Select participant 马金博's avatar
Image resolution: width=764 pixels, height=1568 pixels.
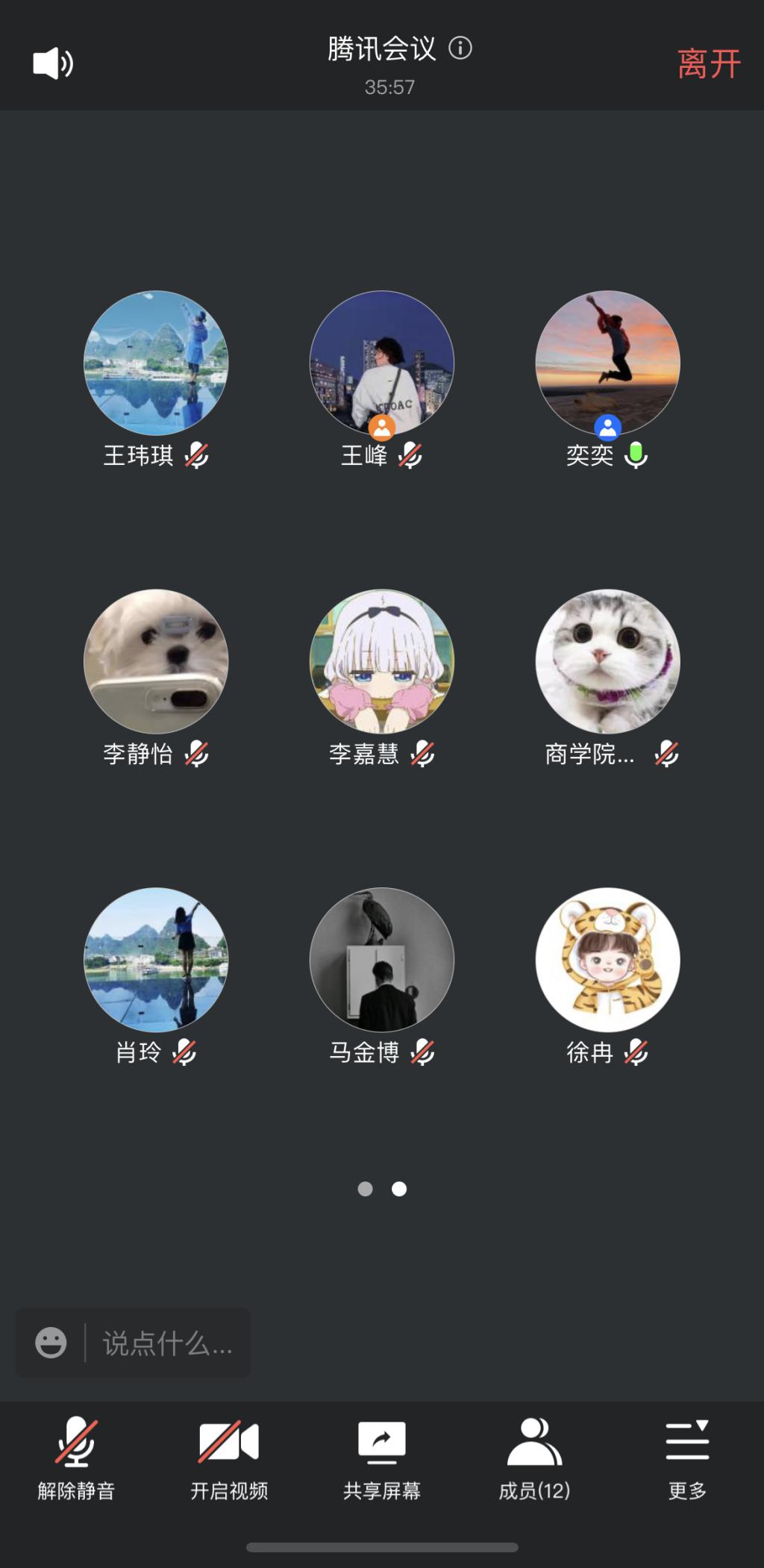pos(382,960)
